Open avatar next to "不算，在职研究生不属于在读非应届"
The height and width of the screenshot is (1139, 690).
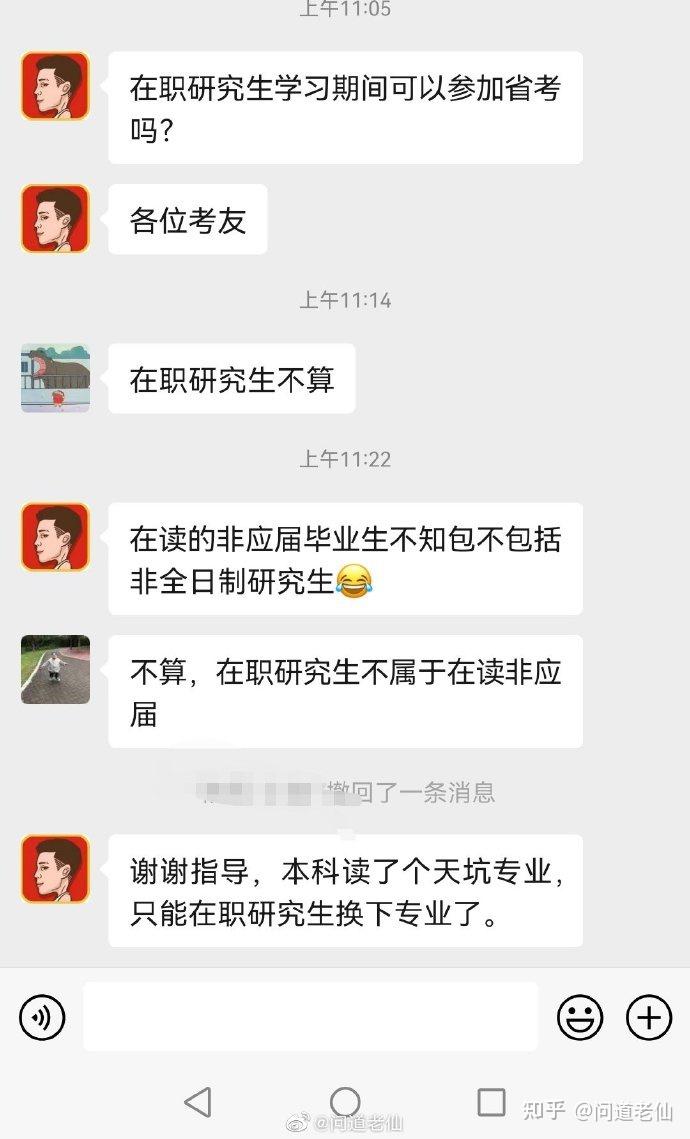coord(55,669)
